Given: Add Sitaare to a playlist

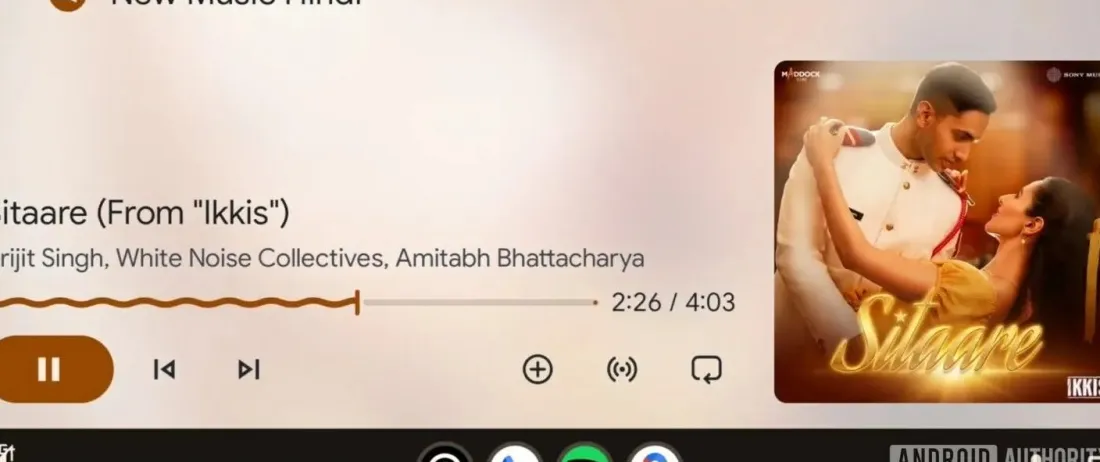Looking at the screenshot, I should [x=538, y=369].
